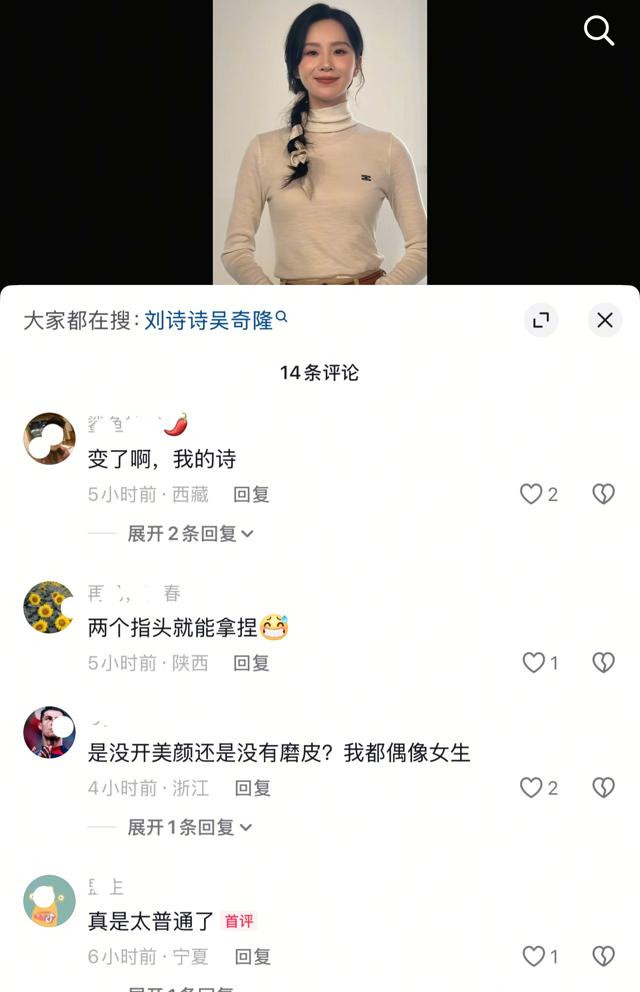
Task: Expand 1 reply under the 没开美颜 comment
Action: [x=190, y=828]
